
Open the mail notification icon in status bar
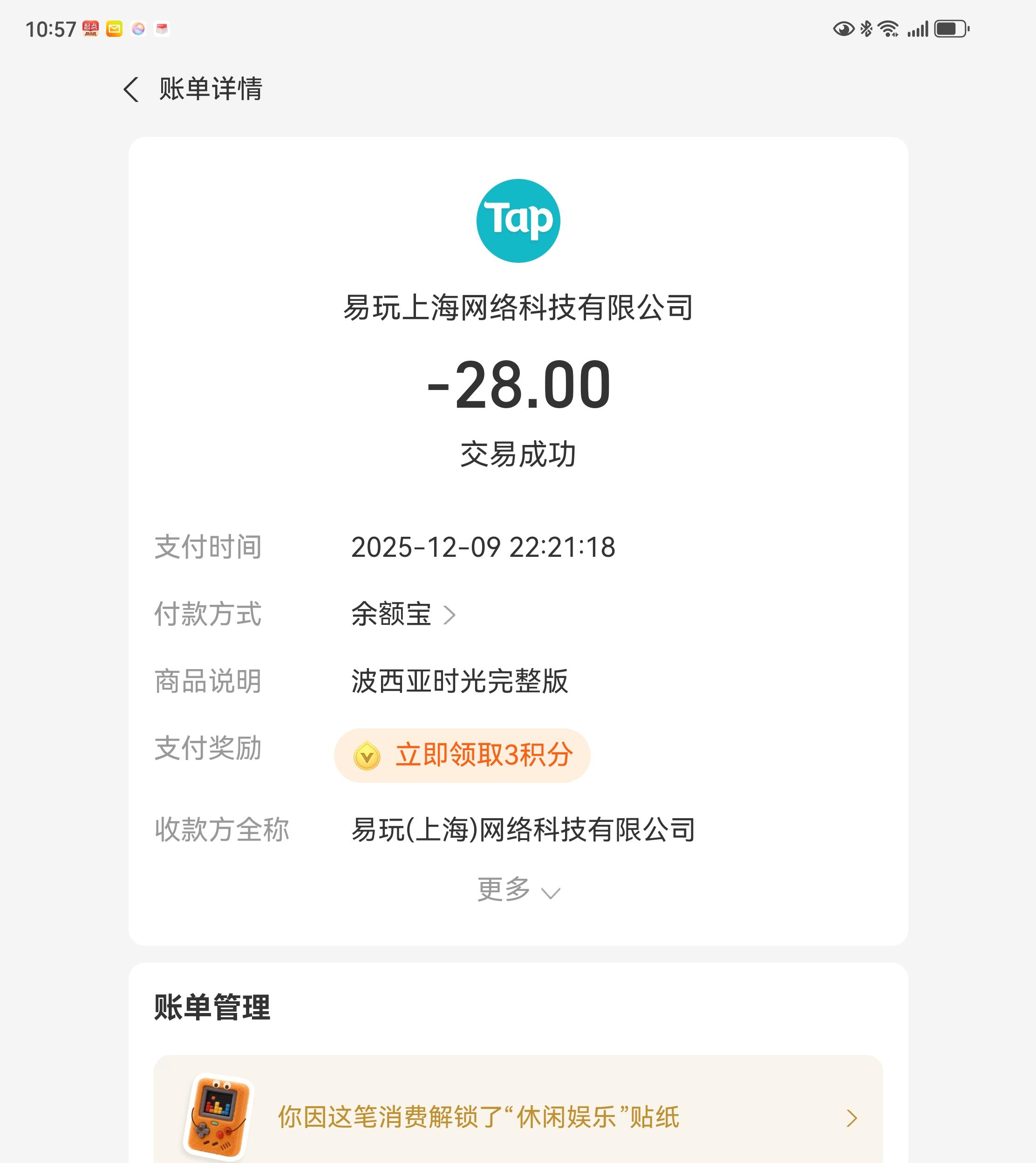coord(115,27)
